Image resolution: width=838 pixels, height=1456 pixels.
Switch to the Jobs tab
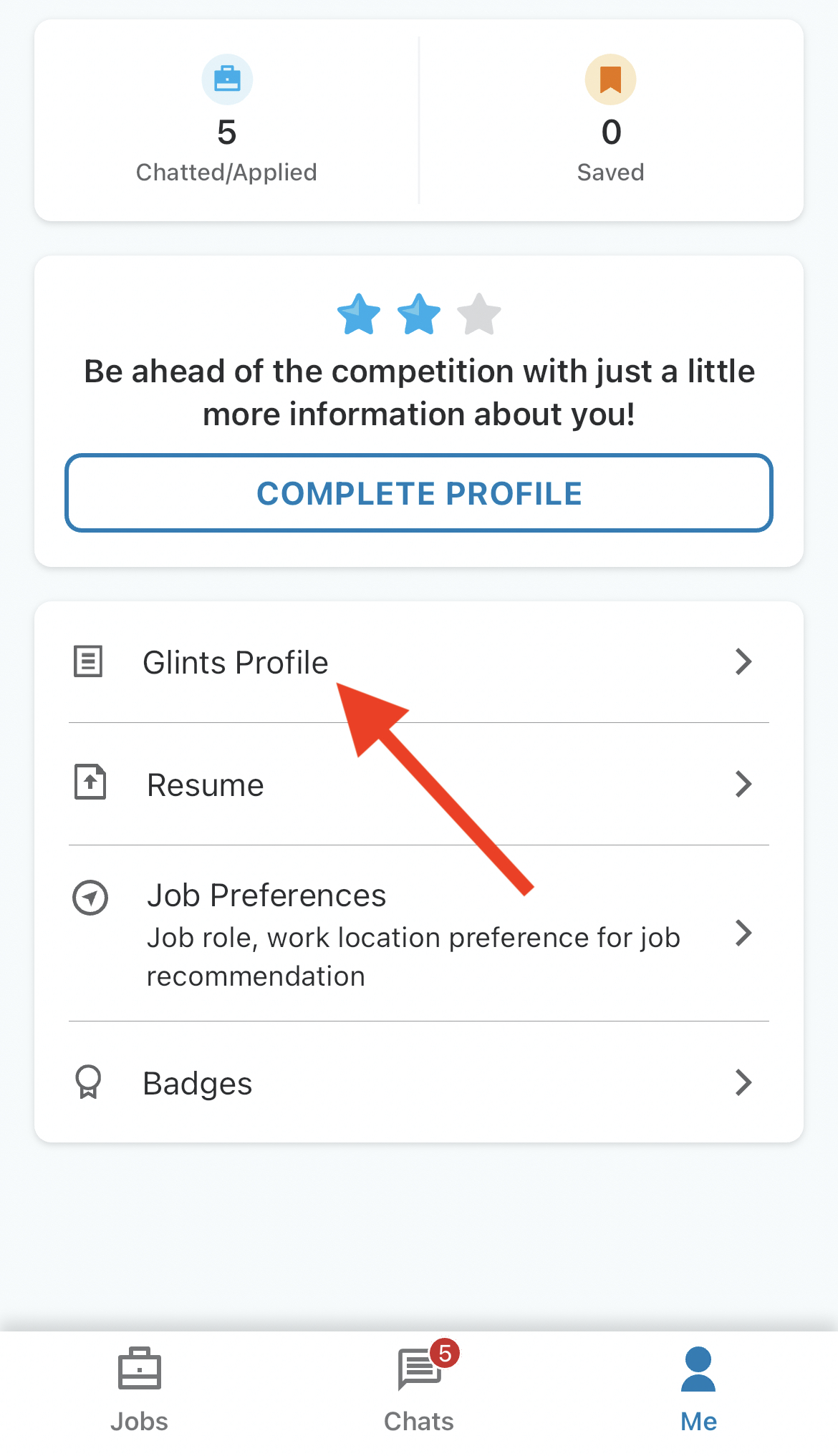[x=140, y=1390]
